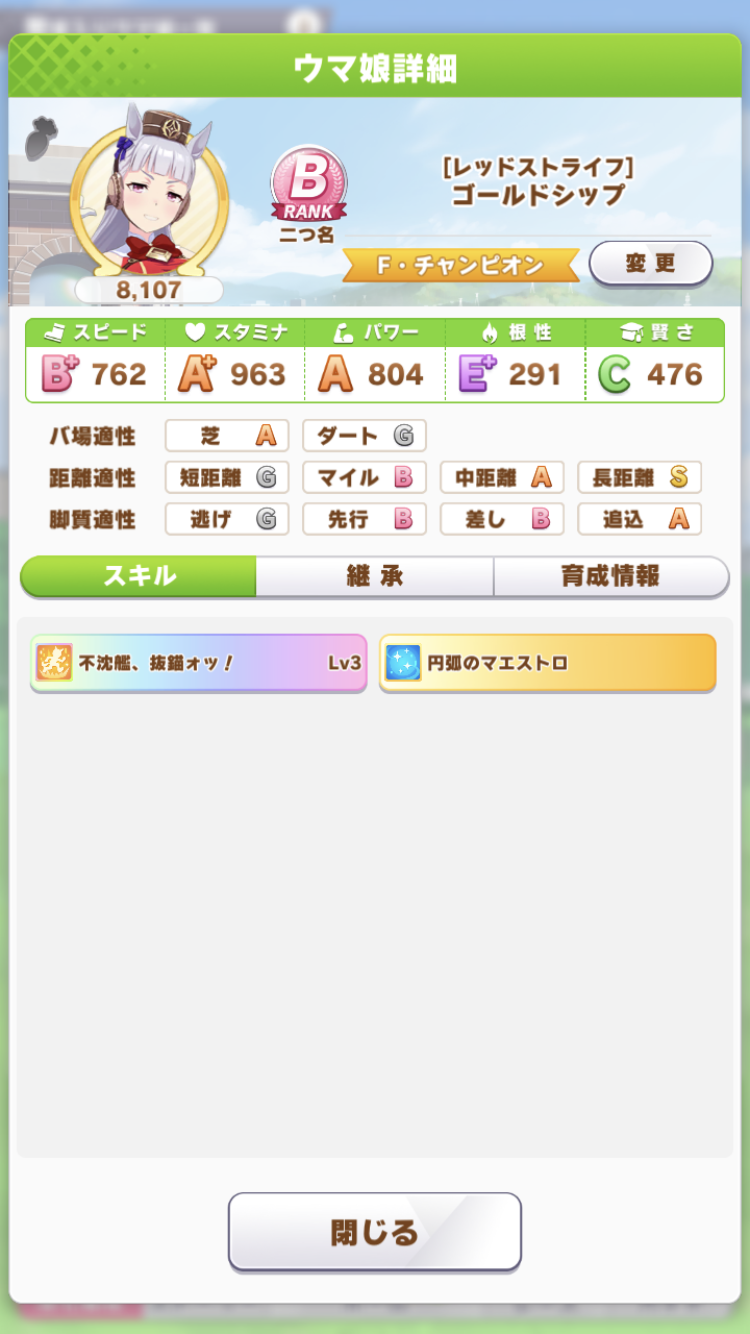This screenshot has height=1334, width=750.
Task: Switch to the 継承 tab
Action: coord(374,577)
